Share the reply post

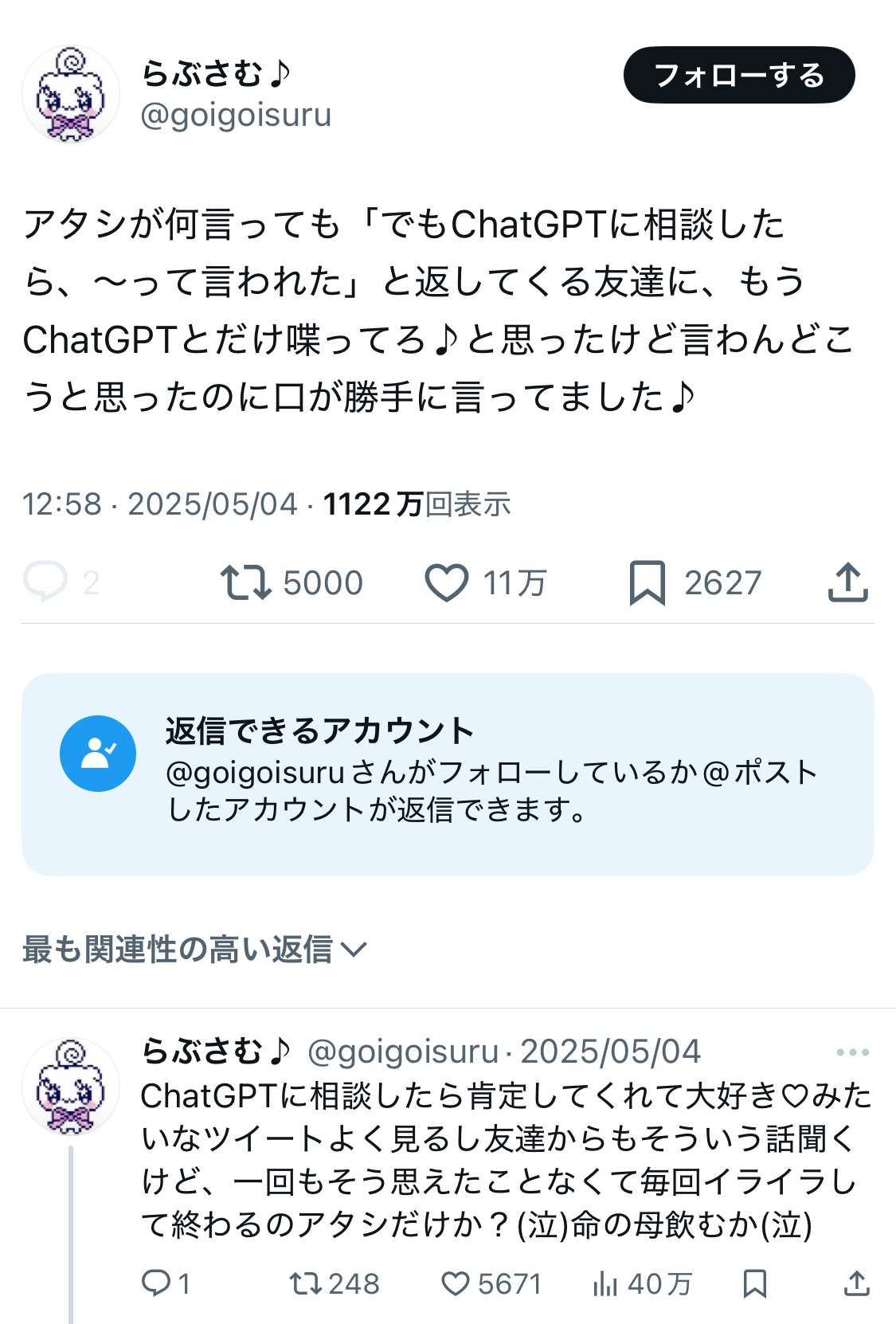(x=856, y=1283)
